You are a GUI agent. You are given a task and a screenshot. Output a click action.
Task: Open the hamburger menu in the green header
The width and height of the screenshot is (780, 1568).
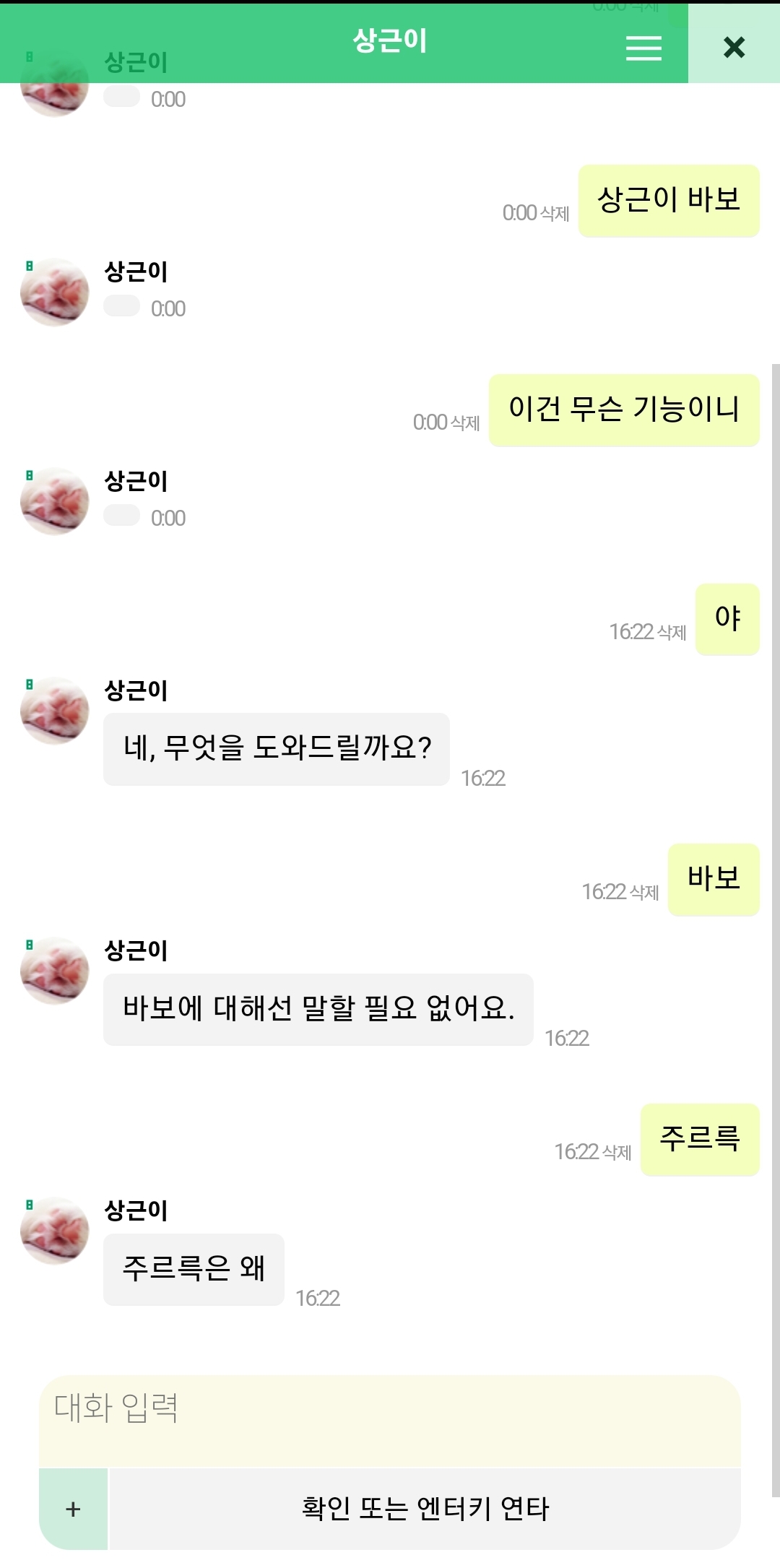pos(642,48)
